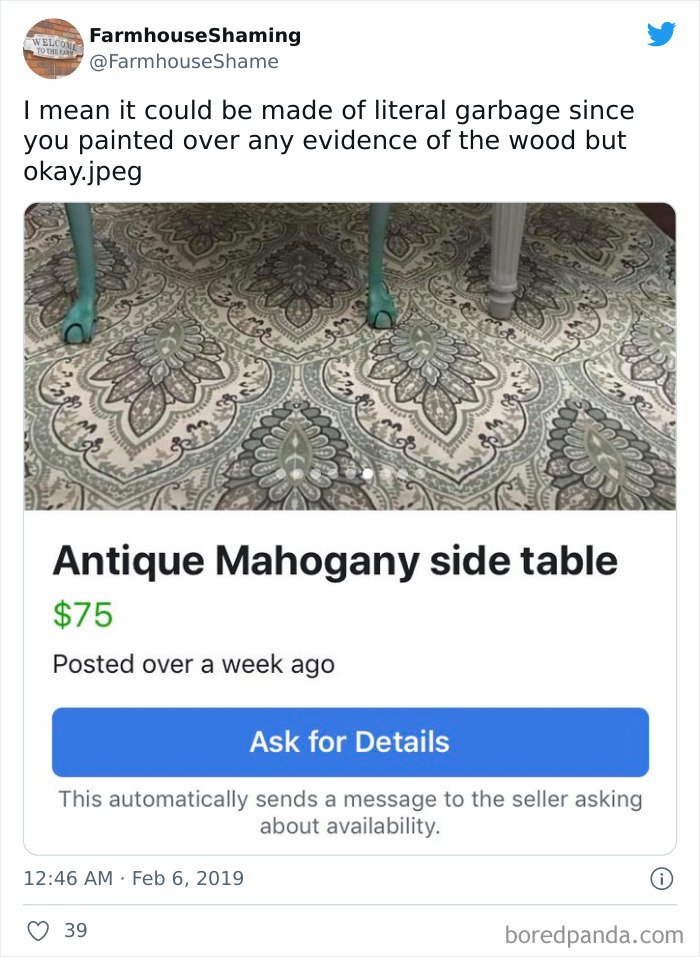Viewport: 700px width, 957px height.
Task: Open the Twitter info icon
Action: tap(660, 879)
